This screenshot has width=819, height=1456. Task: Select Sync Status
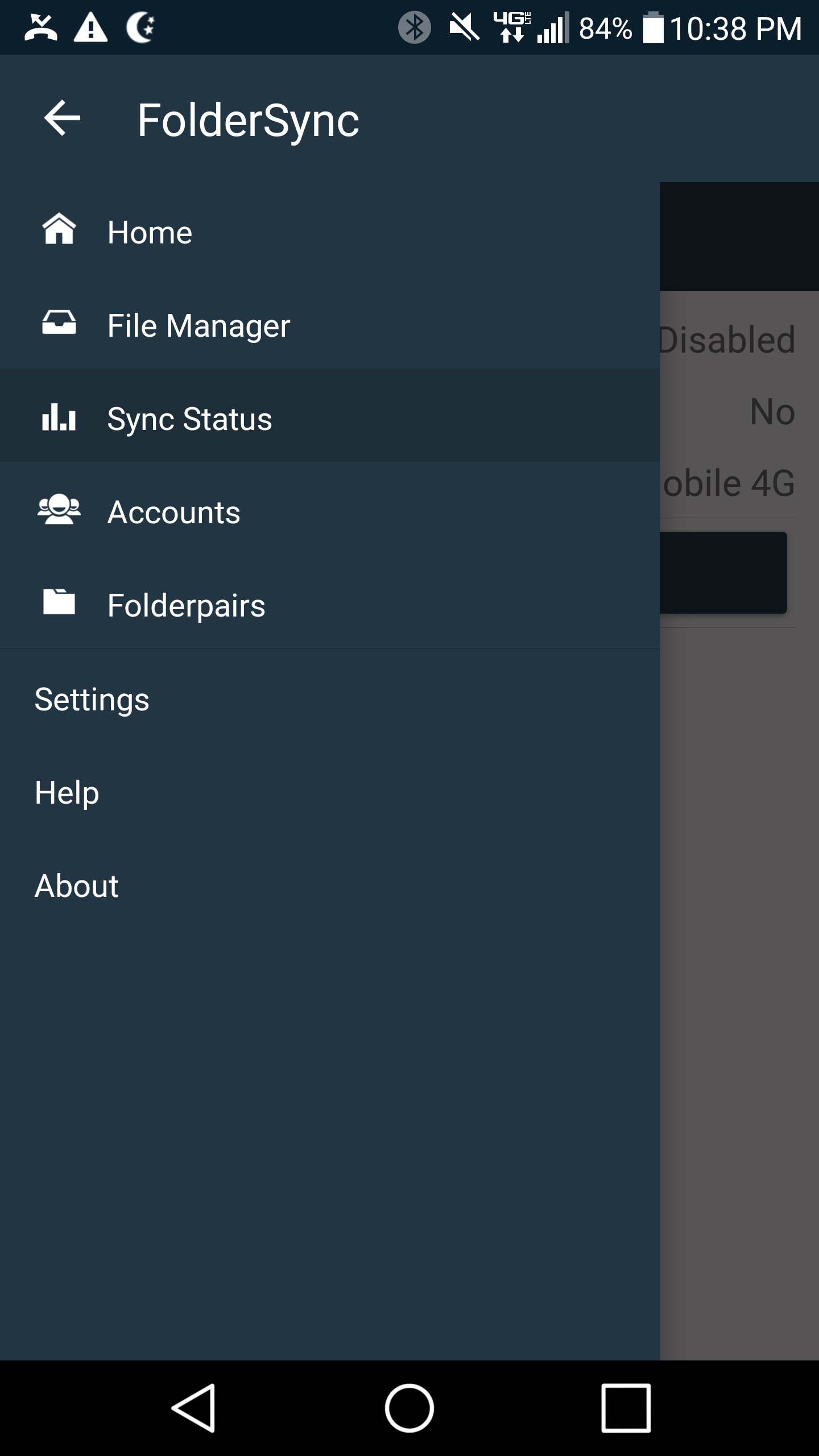click(330, 419)
